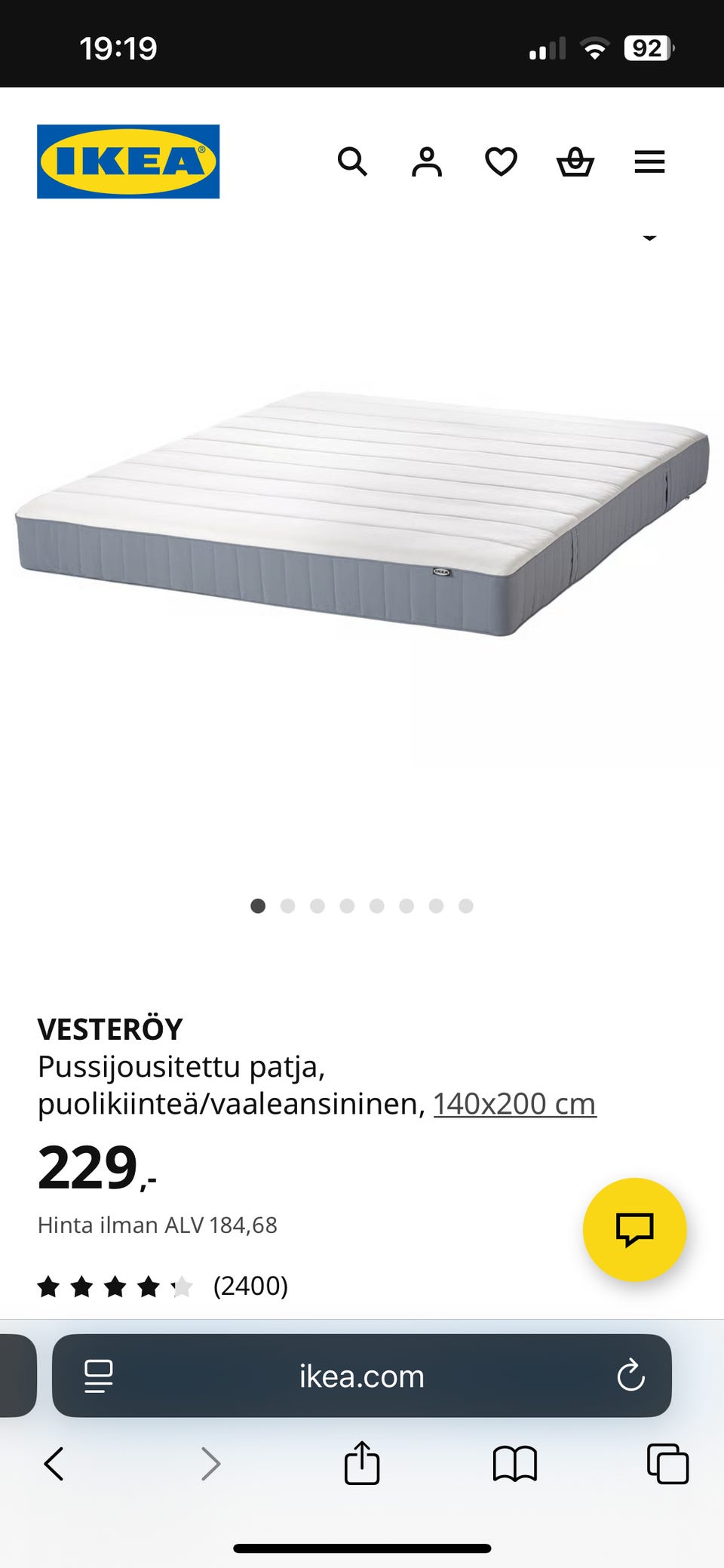This screenshot has height=1568, width=724.
Task: Open the VESTERÖY mattress product image
Action: [x=362, y=513]
